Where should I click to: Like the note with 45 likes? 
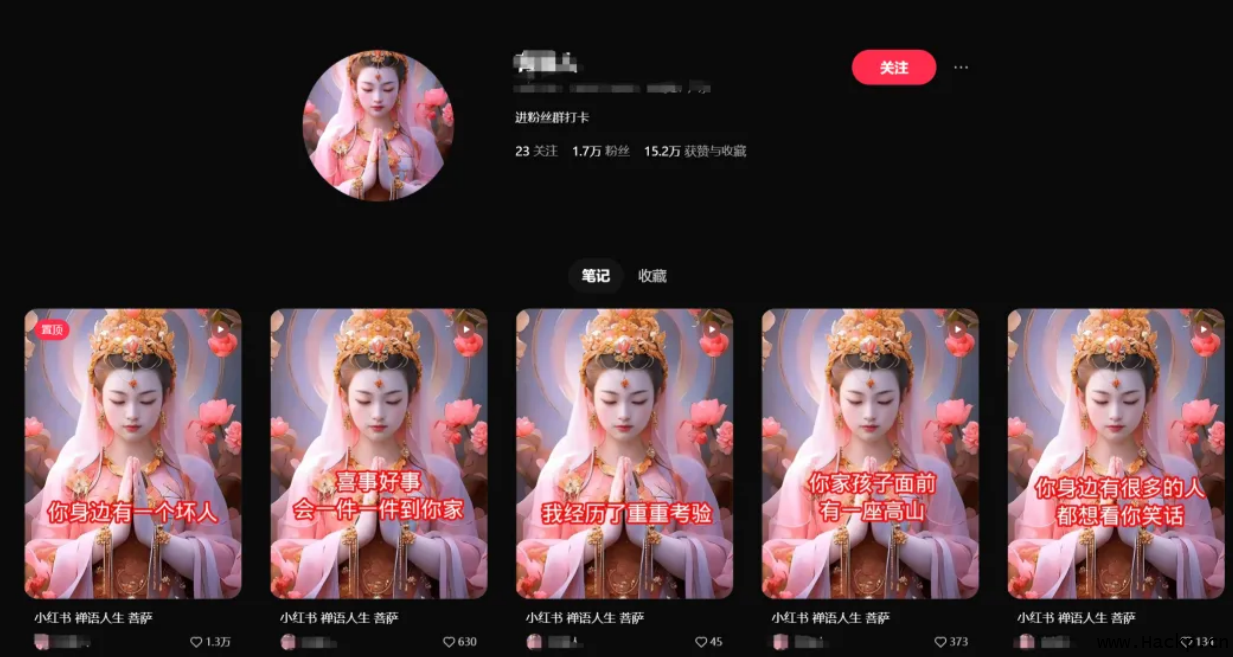[699, 642]
